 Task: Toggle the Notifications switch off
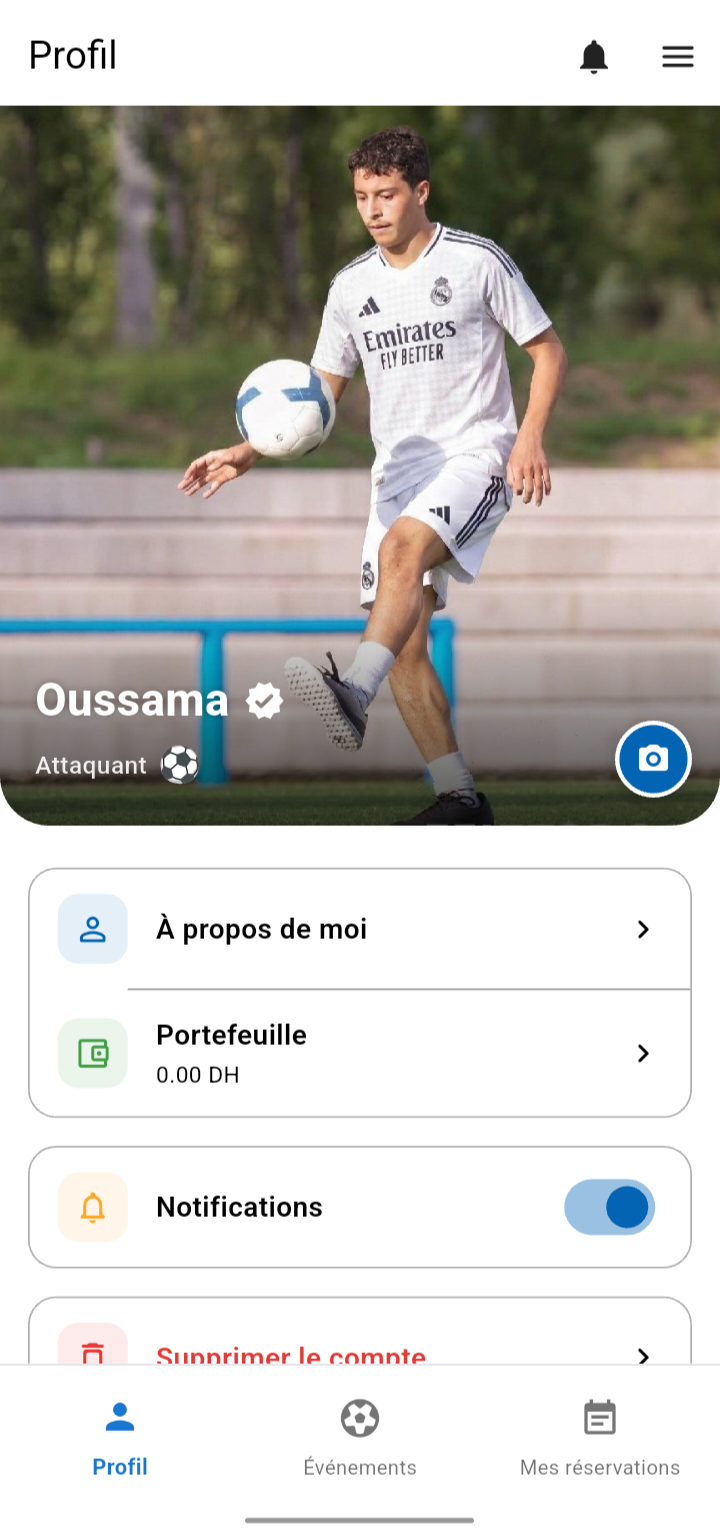609,1207
